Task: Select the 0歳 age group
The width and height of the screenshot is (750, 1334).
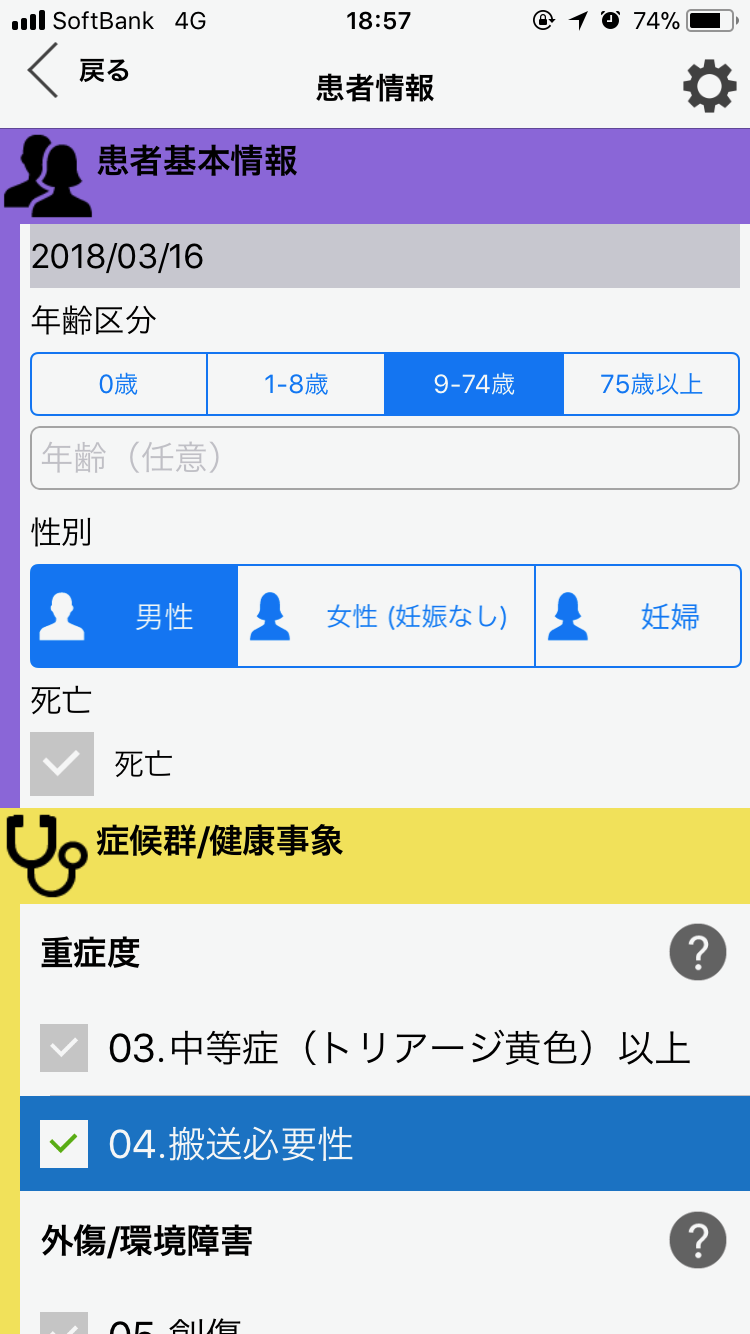Action: [119, 384]
